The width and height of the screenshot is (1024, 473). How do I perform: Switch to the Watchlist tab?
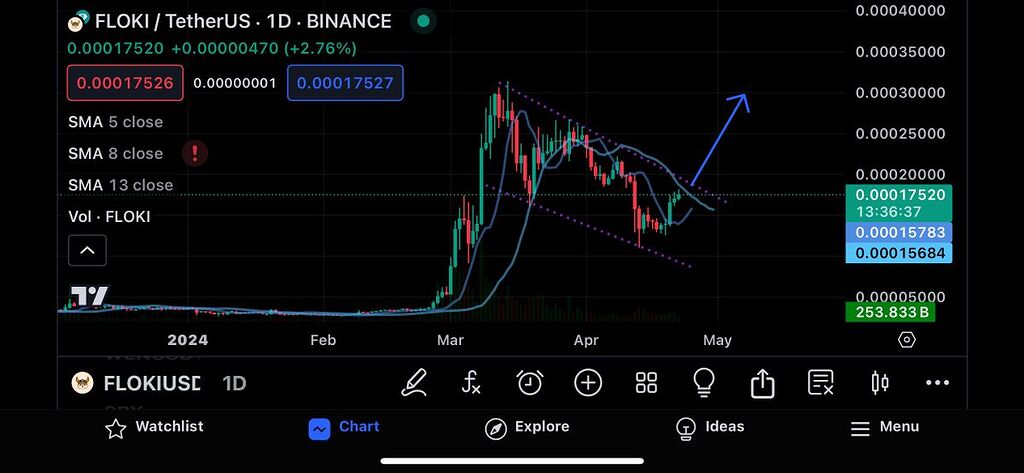coord(154,427)
